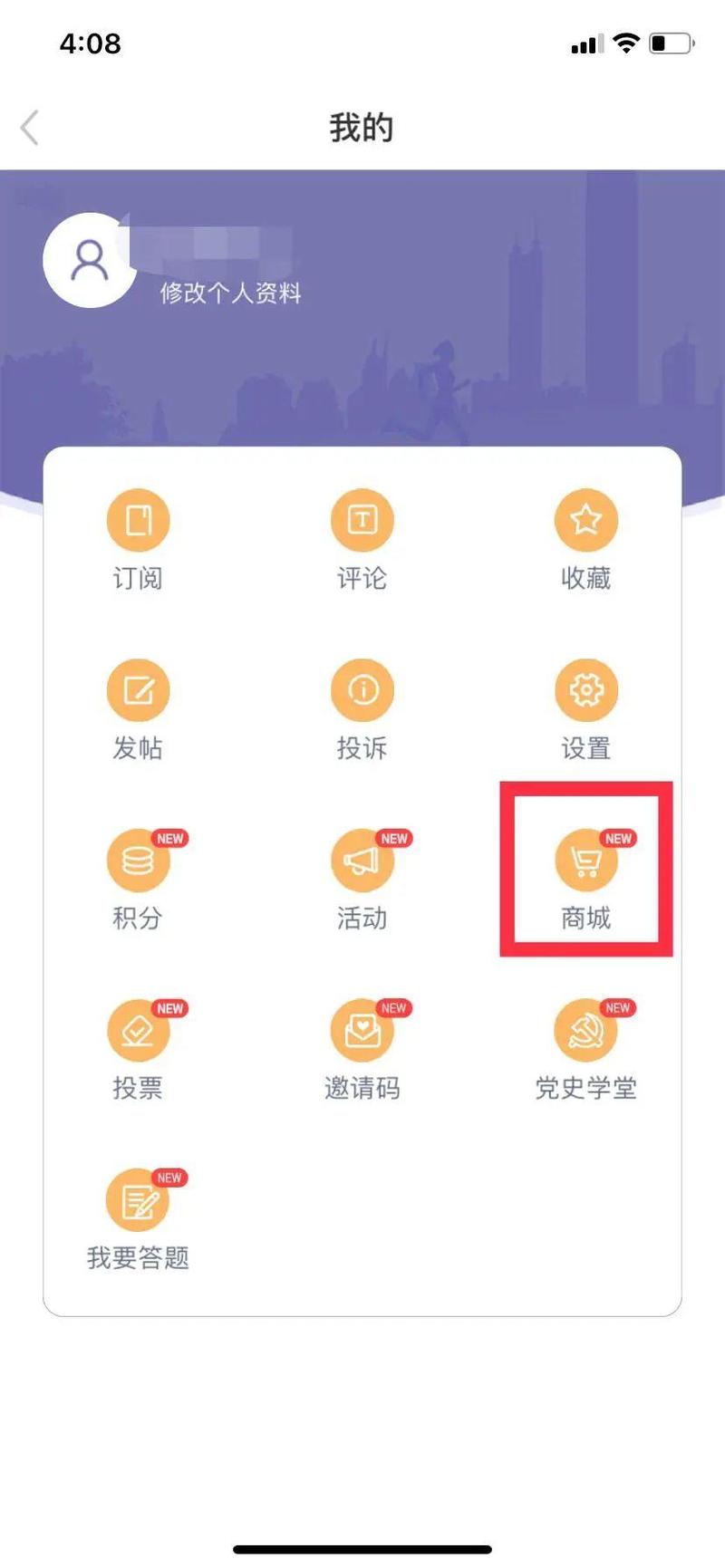Open 修改个人资料 to edit profile

click(230, 293)
